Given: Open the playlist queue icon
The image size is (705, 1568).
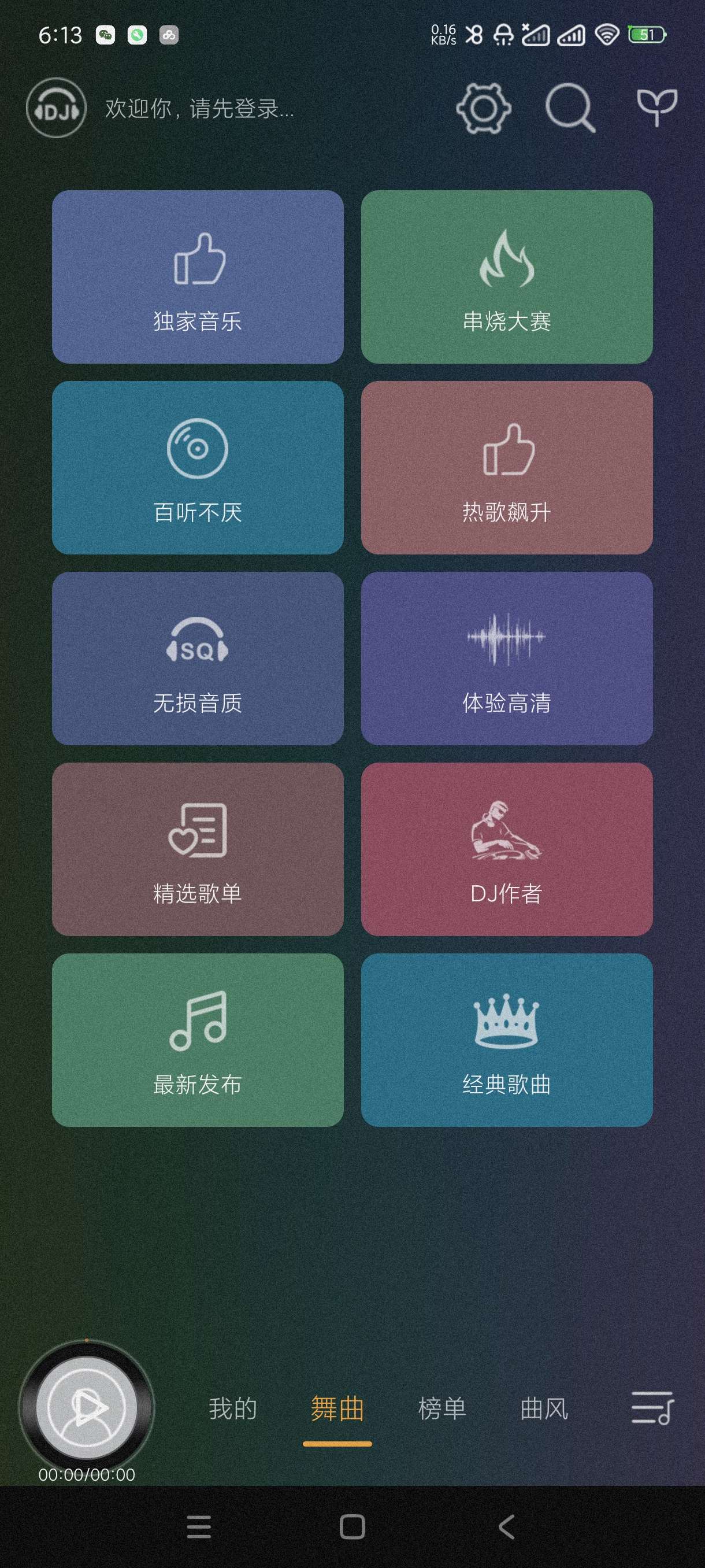Looking at the screenshot, I should (652, 1407).
